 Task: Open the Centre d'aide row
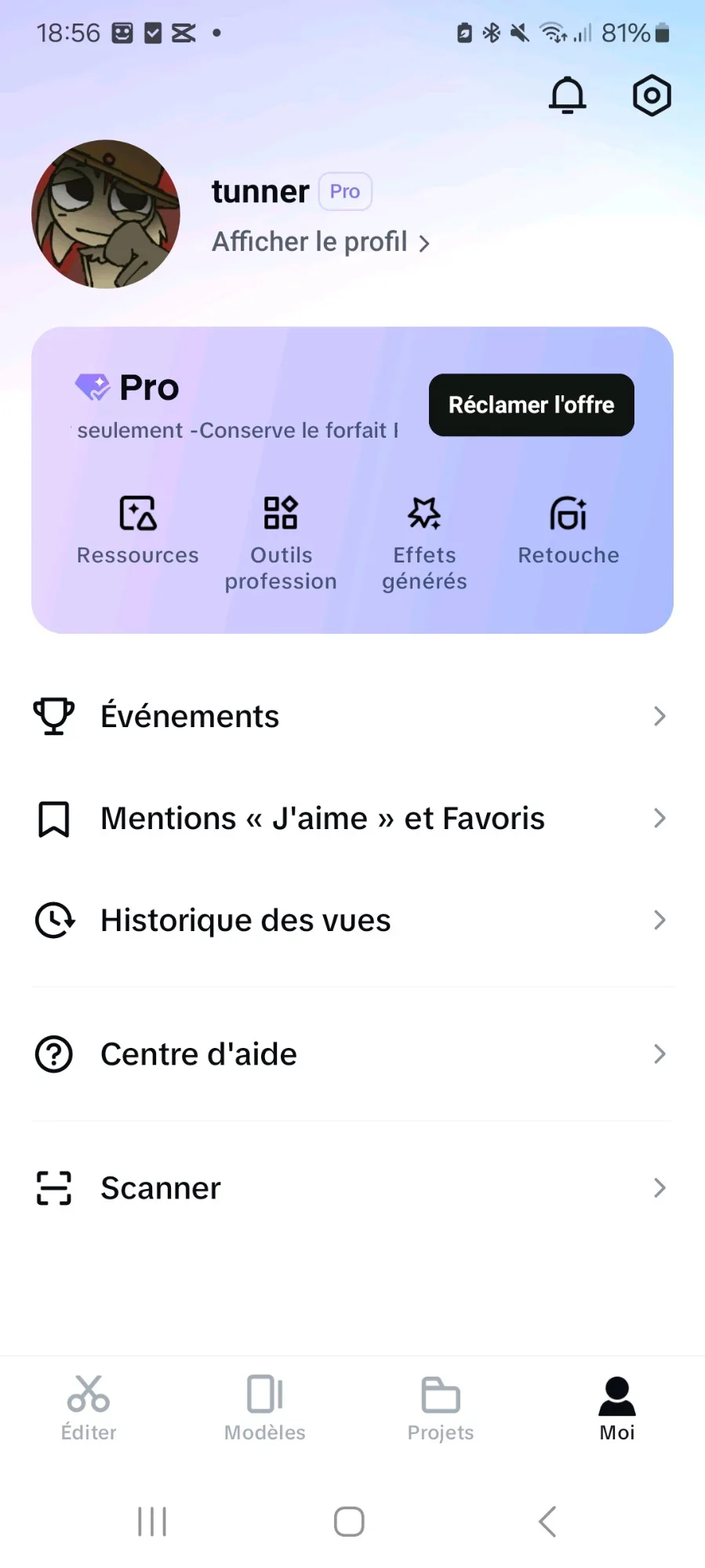point(351,1054)
